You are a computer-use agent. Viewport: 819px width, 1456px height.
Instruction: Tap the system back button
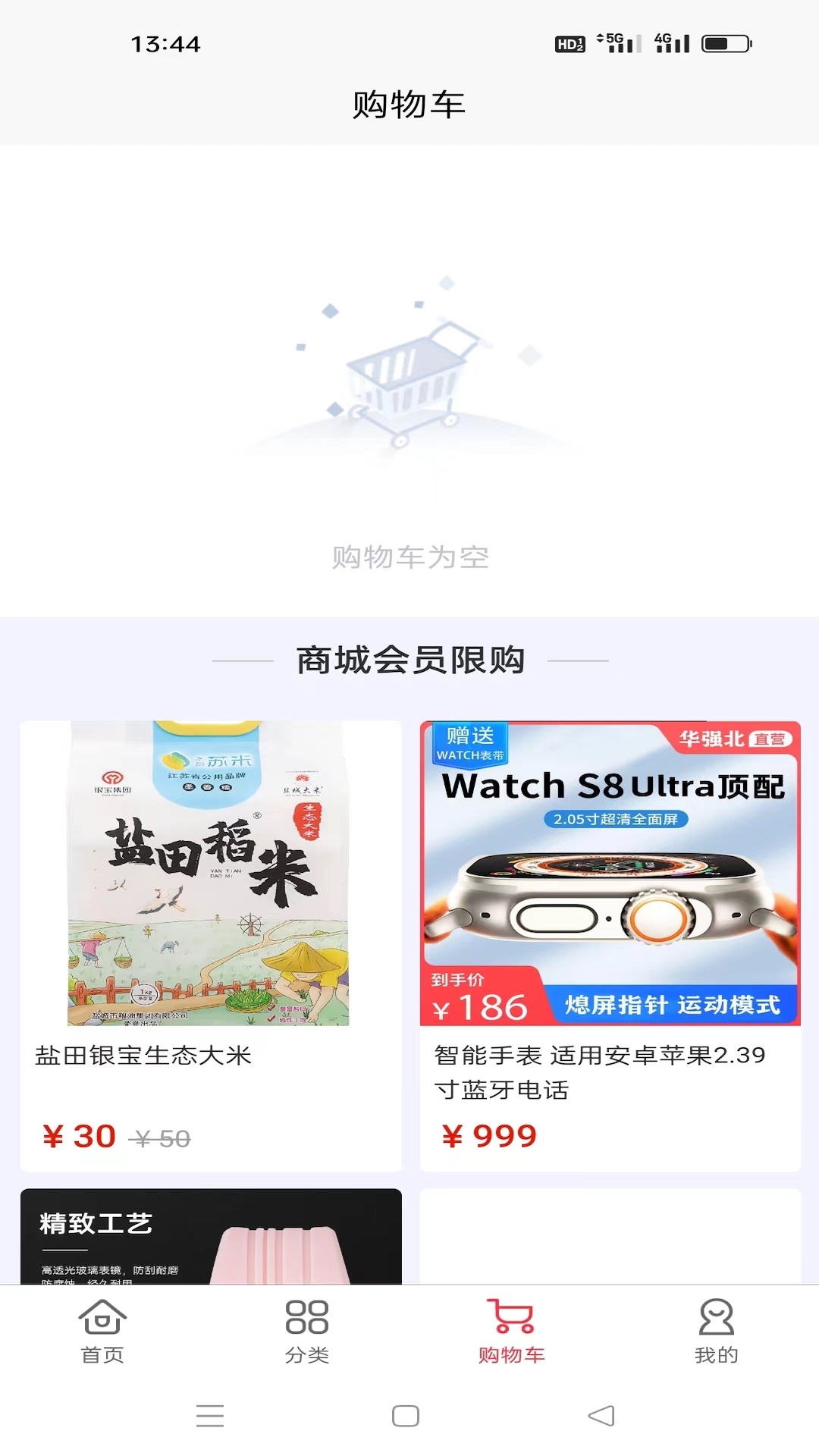point(601,1415)
